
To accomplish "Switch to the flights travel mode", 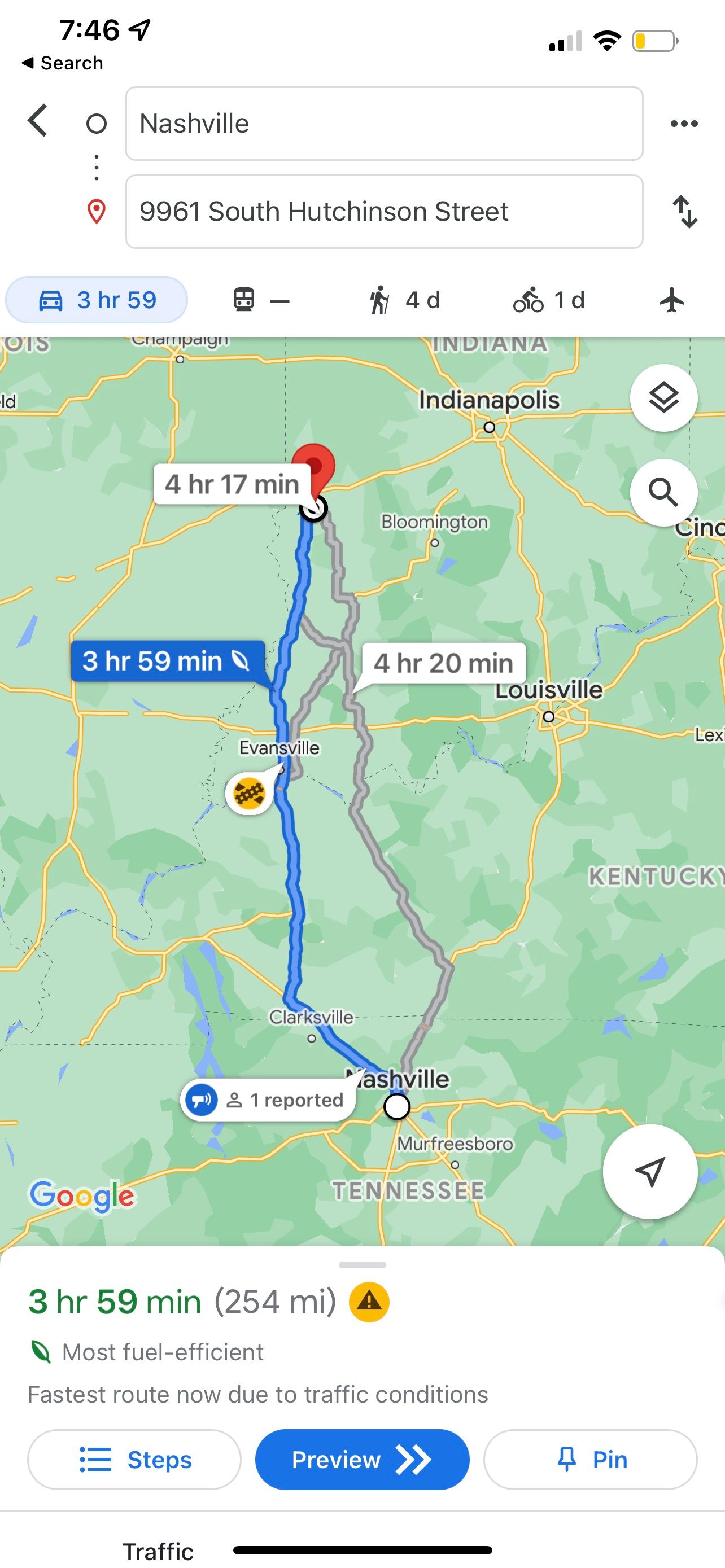I will pos(671,300).
